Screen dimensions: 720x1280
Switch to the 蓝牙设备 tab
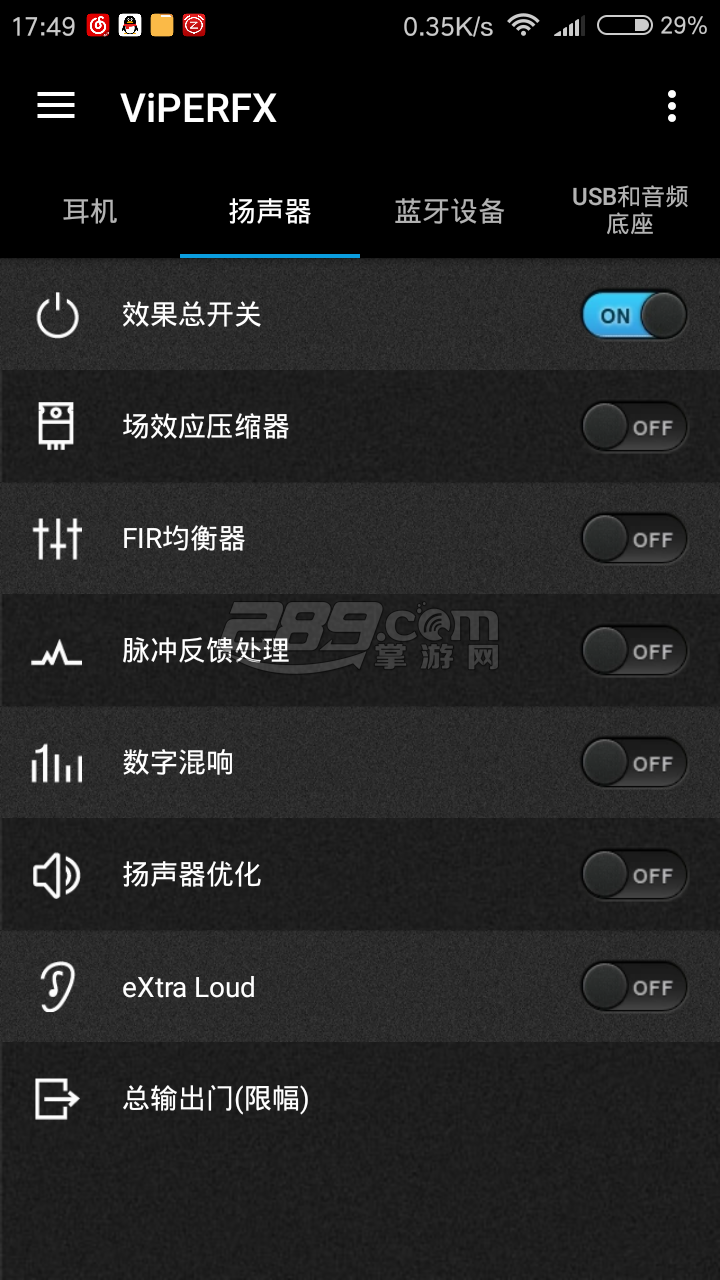(450, 211)
